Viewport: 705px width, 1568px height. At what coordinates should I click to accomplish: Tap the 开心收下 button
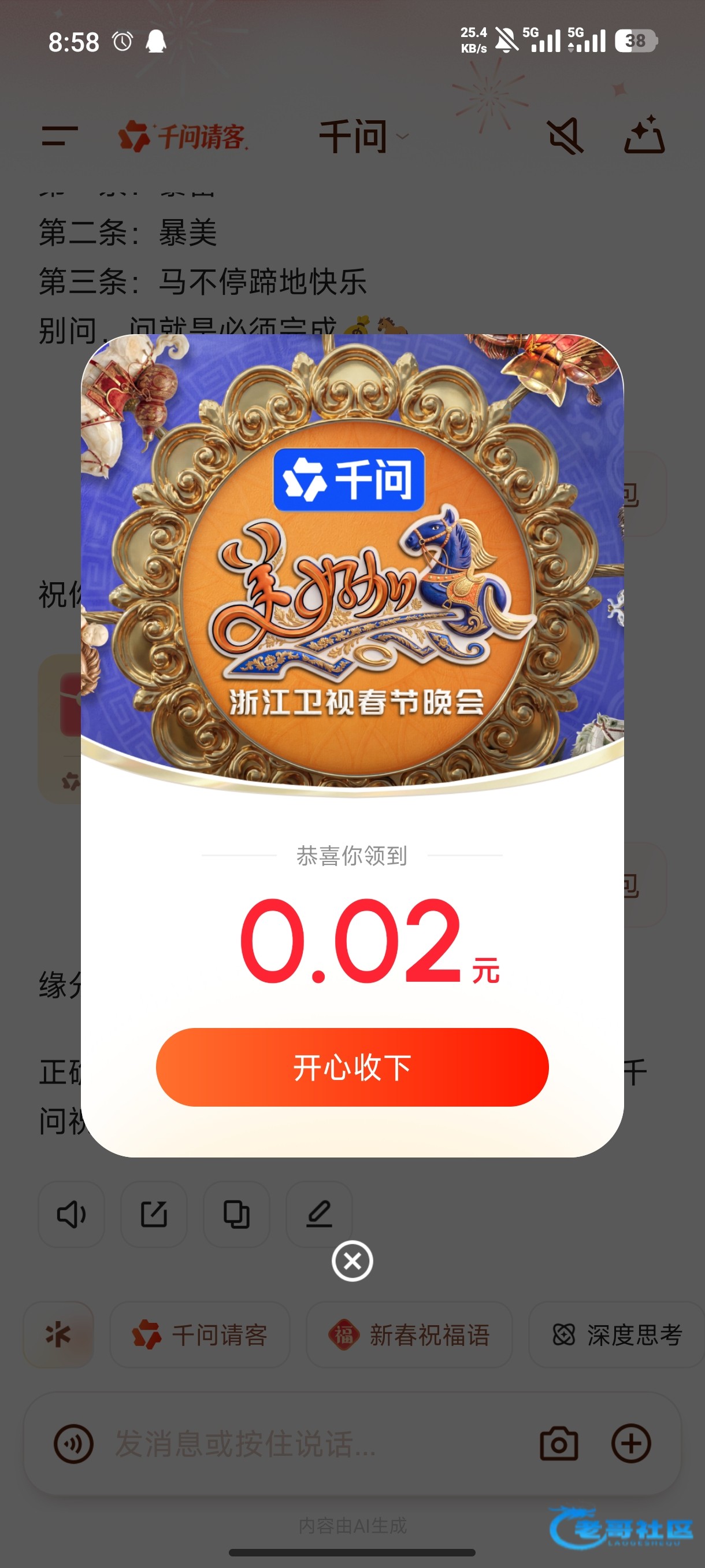pyautogui.click(x=352, y=1067)
